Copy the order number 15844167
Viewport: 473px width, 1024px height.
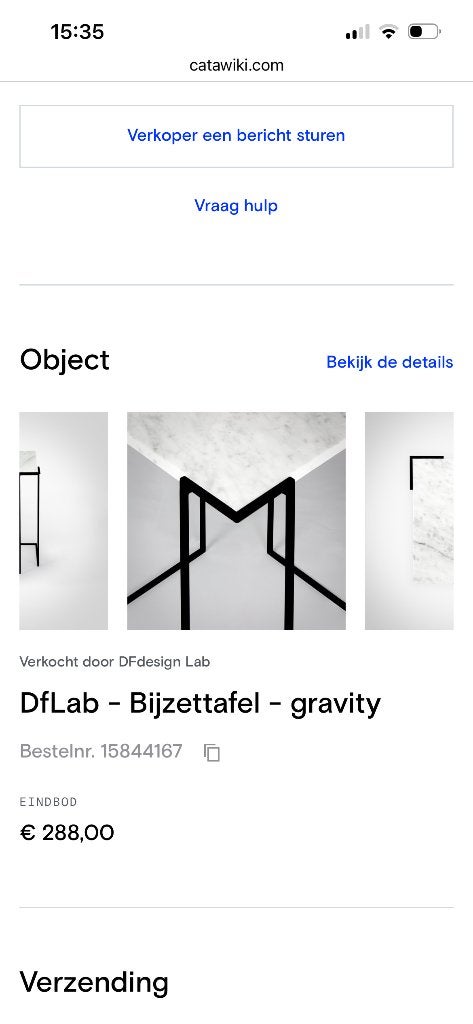click(212, 752)
